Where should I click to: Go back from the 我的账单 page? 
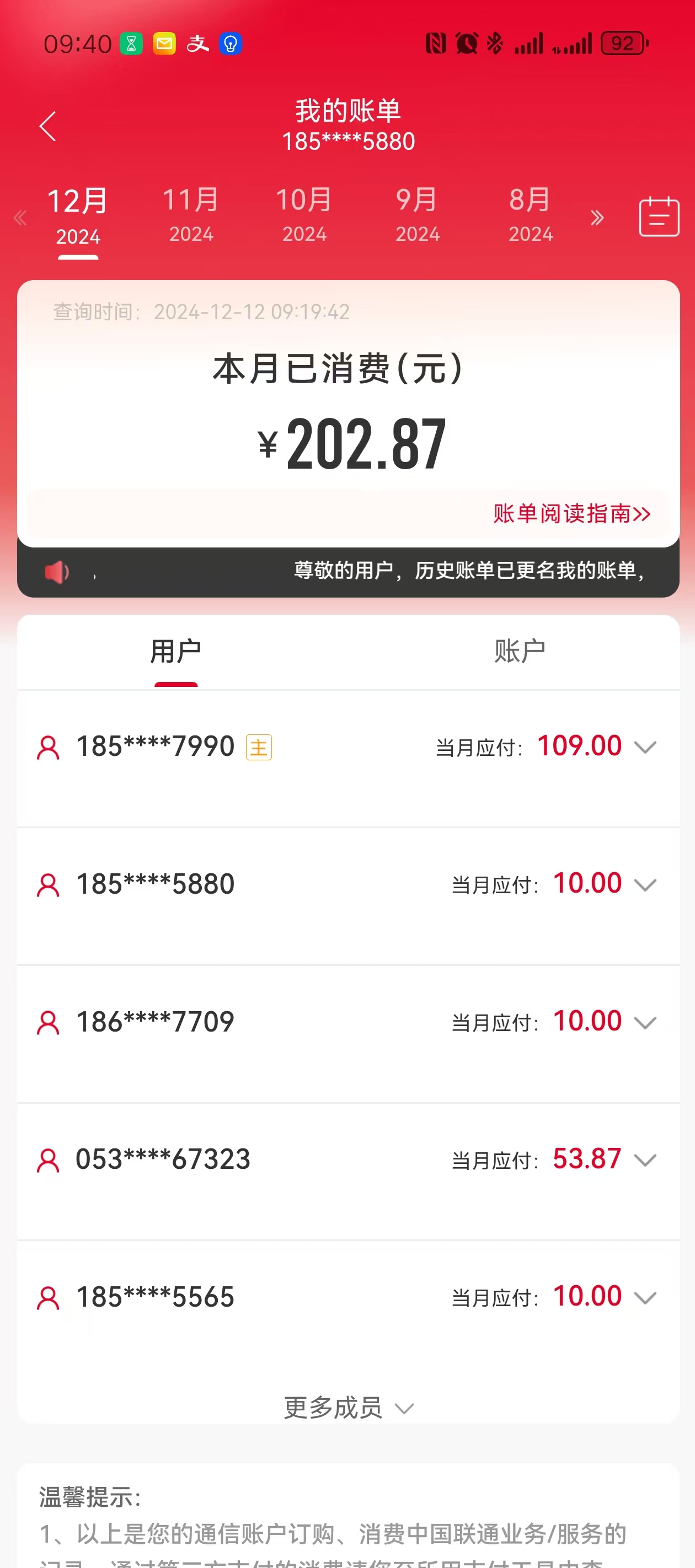[47, 127]
